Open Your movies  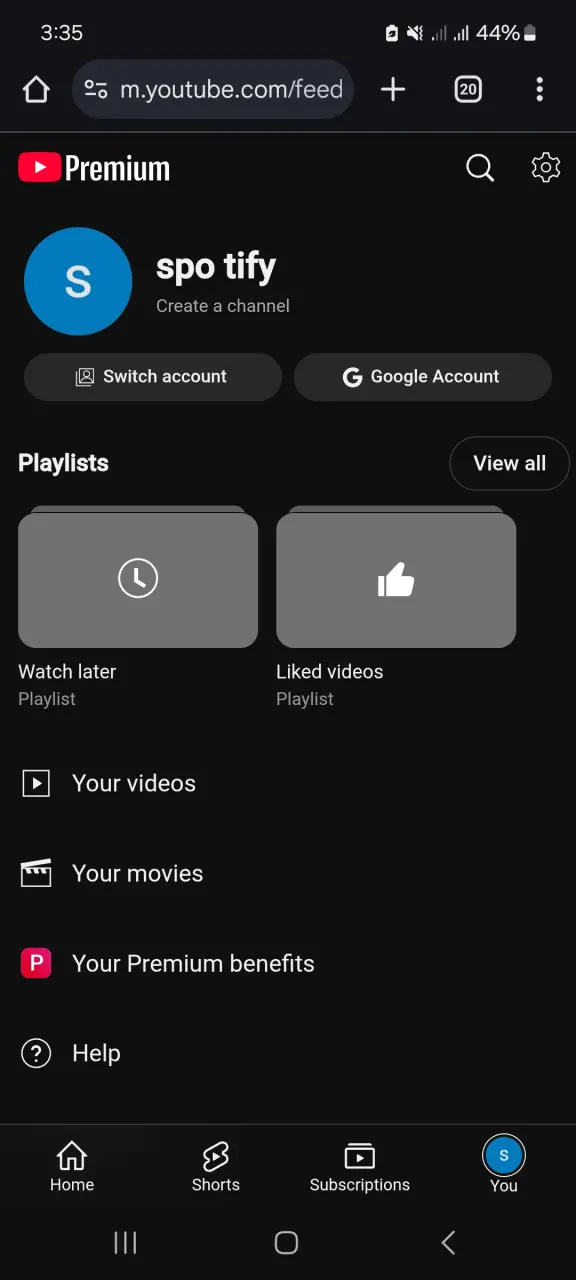tap(288, 873)
